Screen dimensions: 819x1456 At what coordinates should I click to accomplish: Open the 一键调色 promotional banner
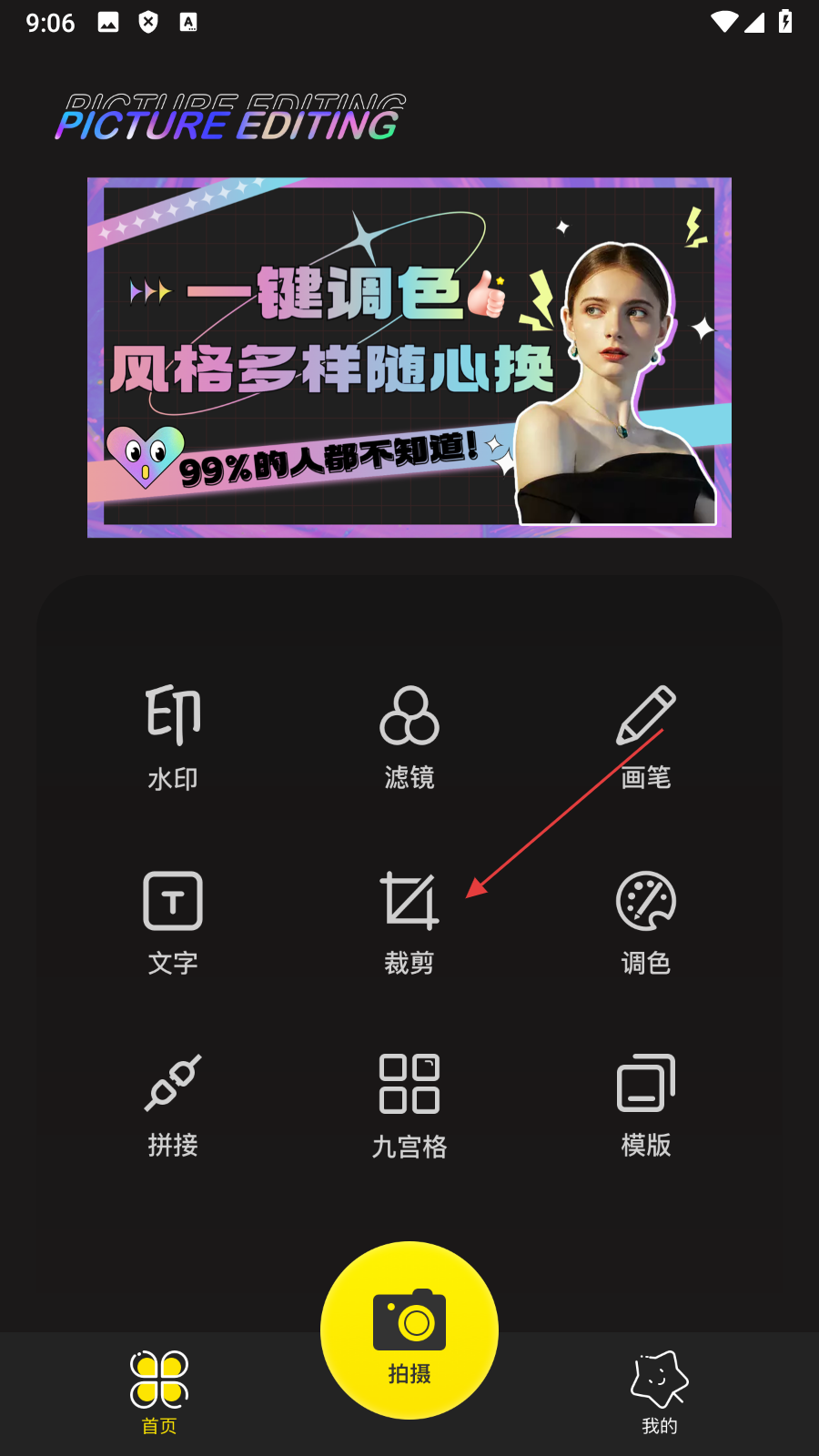[x=409, y=357]
